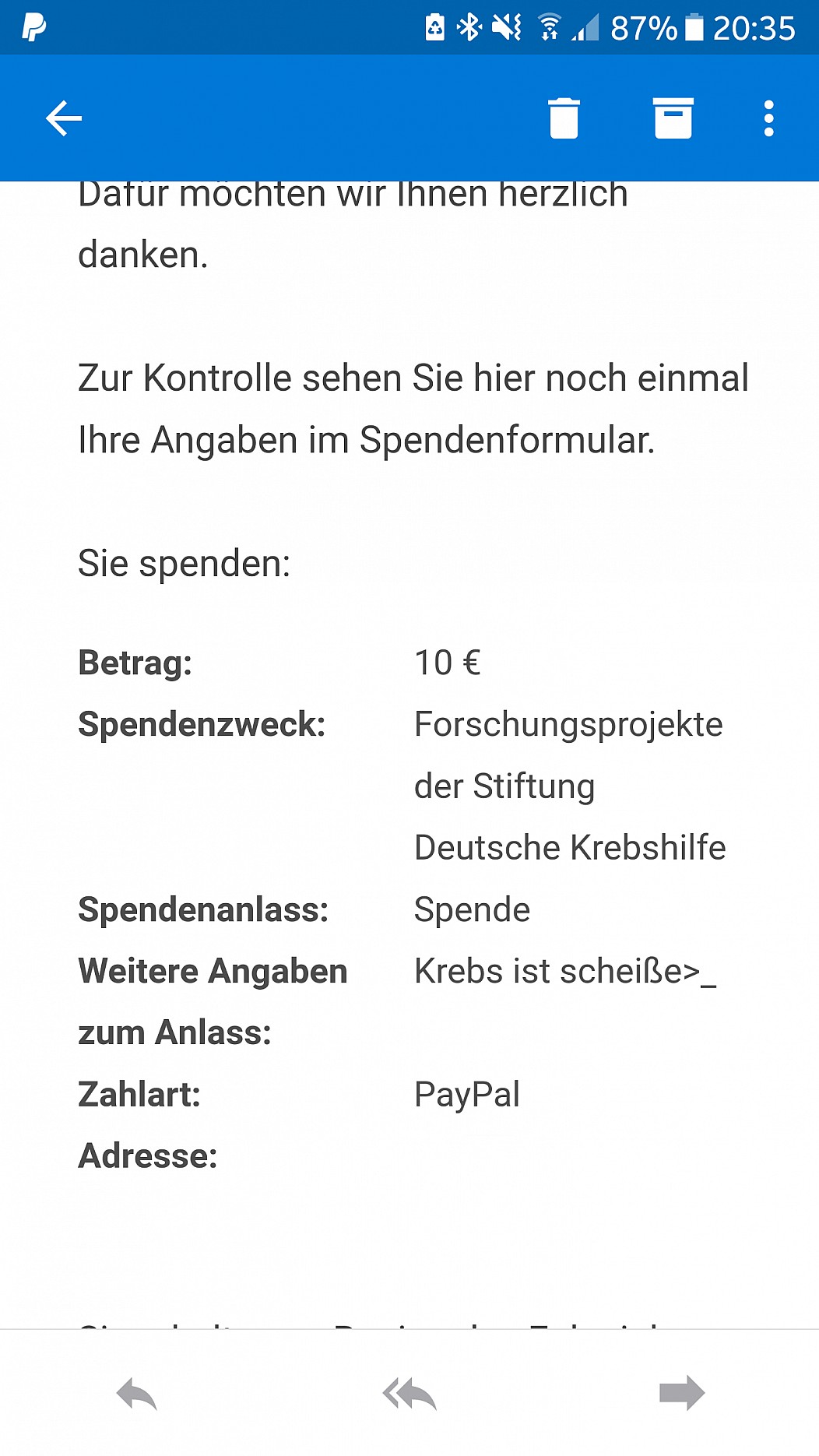Viewport: 819px width, 1456px height.
Task: Reply to this email
Action: coord(137,1394)
